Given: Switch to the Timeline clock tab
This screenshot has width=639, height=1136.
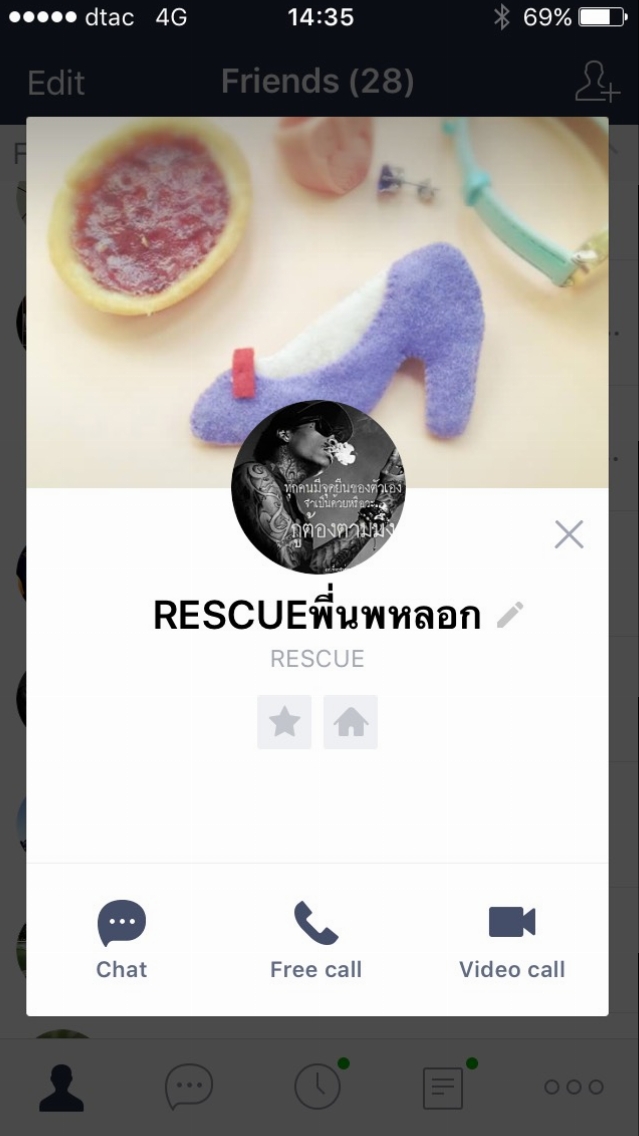Looking at the screenshot, I should pyautogui.click(x=318, y=1086).
